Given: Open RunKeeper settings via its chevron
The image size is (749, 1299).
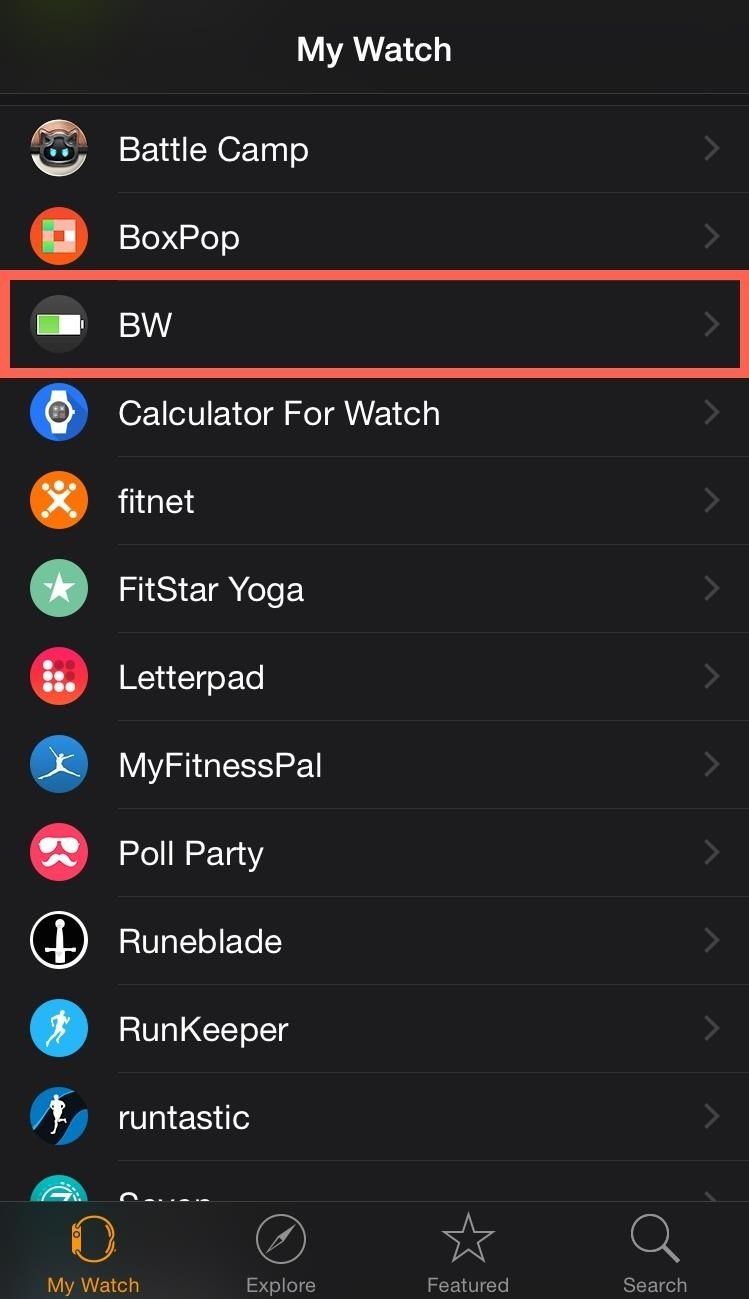Looking at the screenshot, I should pos(711,1029).
